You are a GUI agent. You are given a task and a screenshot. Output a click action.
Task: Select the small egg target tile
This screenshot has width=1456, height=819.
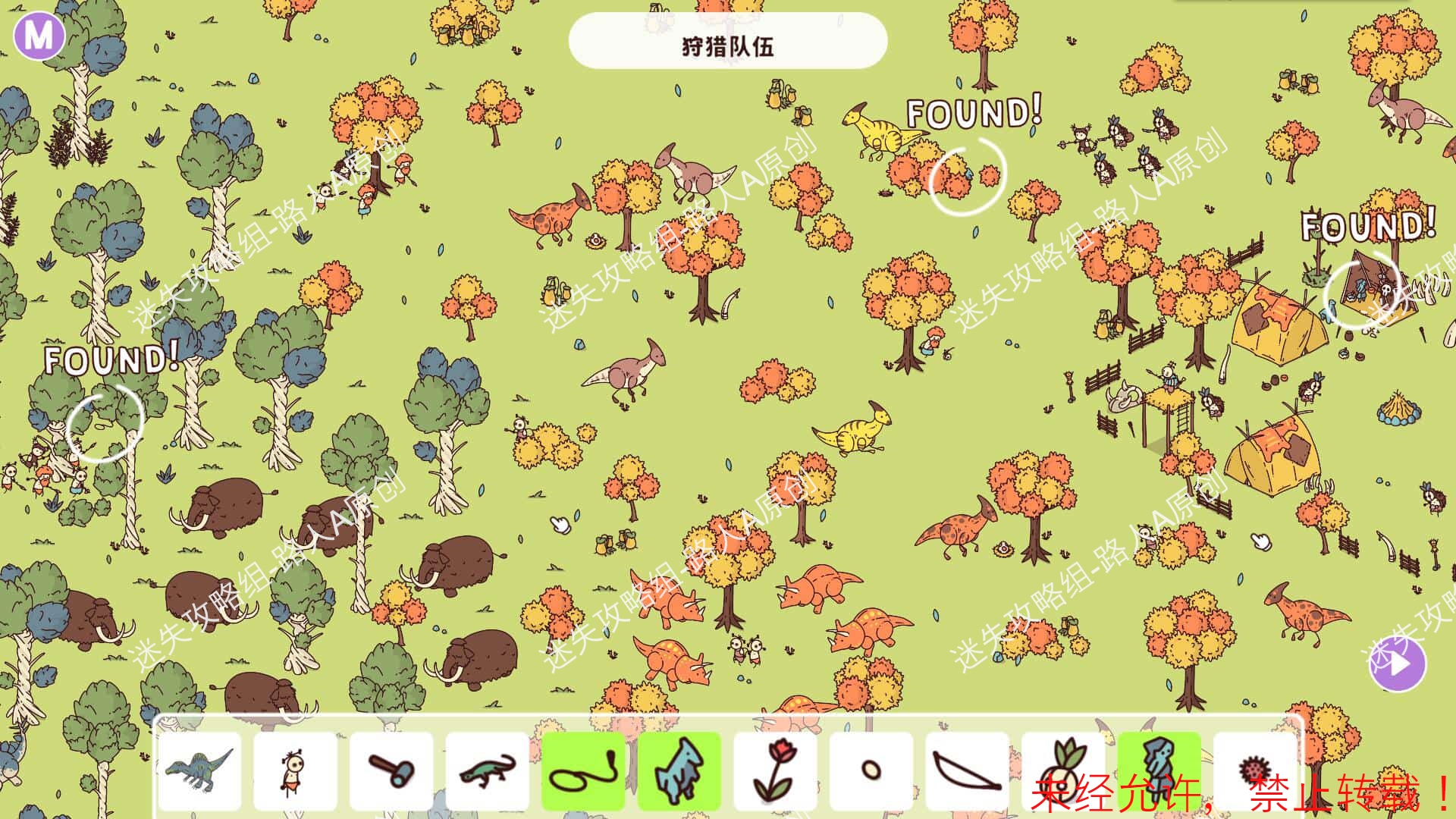871,770
